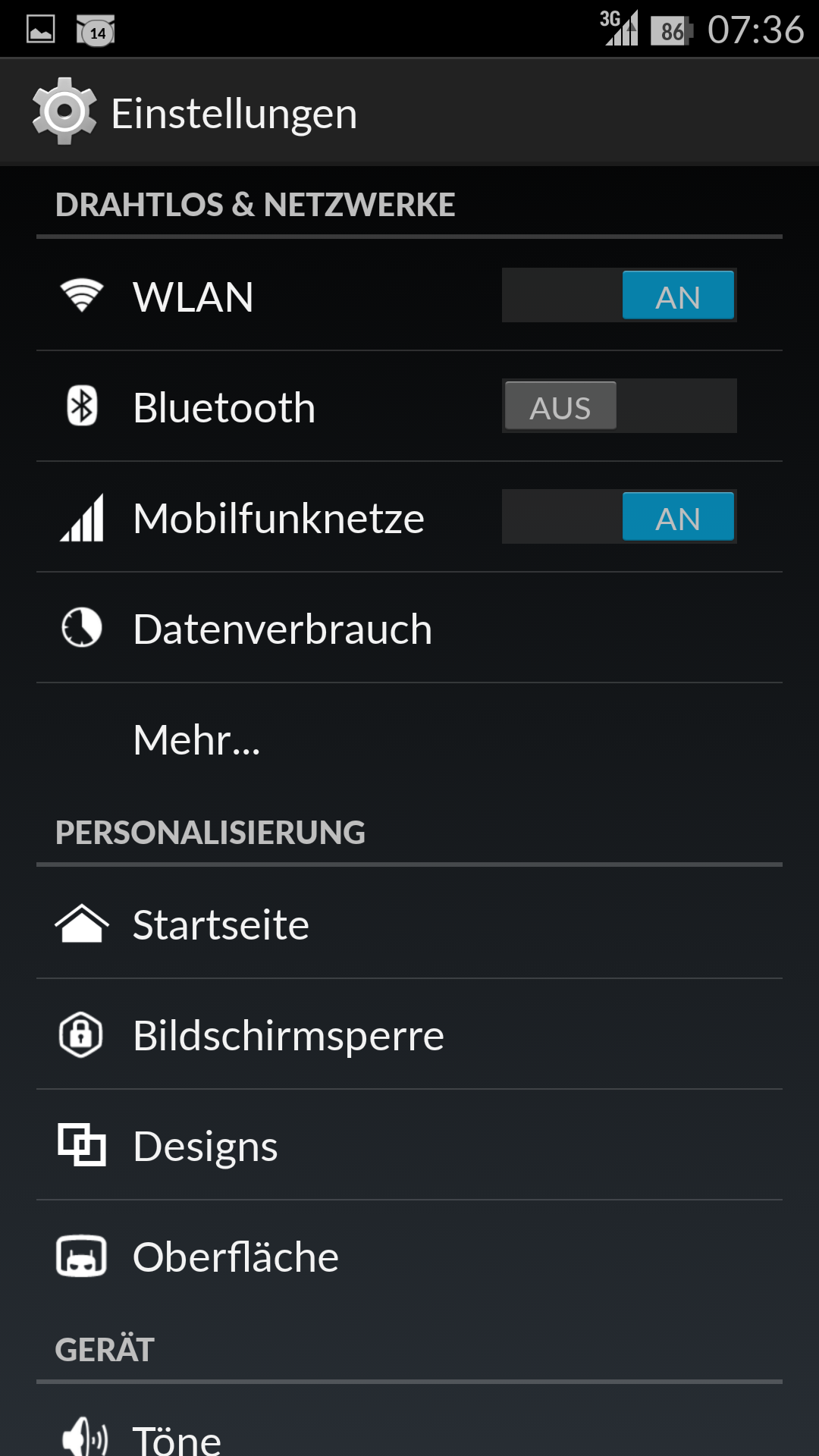The image size is (819, 1456).
Task: Go to Bildschirmsperre
Action: pyautogui.click(x=288, y=1035)
